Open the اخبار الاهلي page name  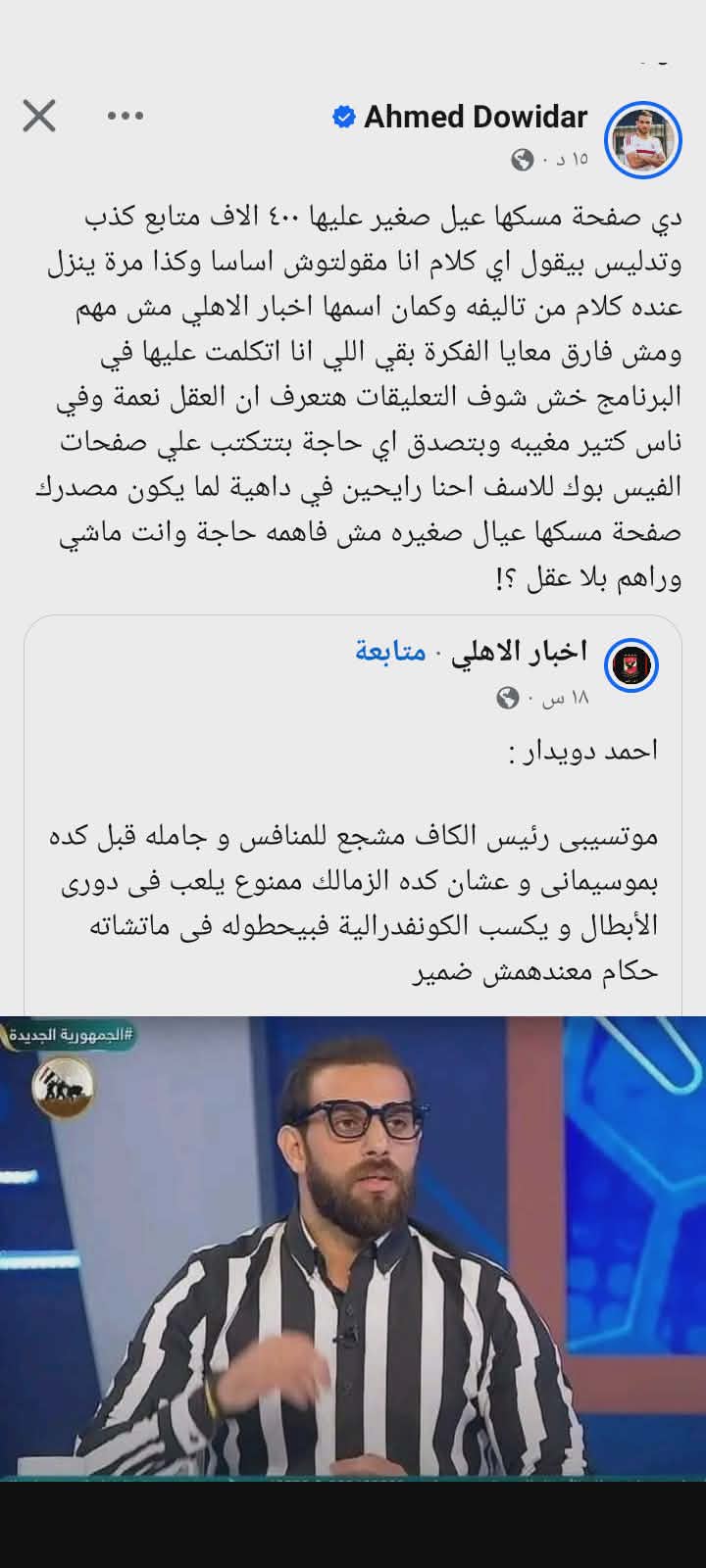[519, 652]
